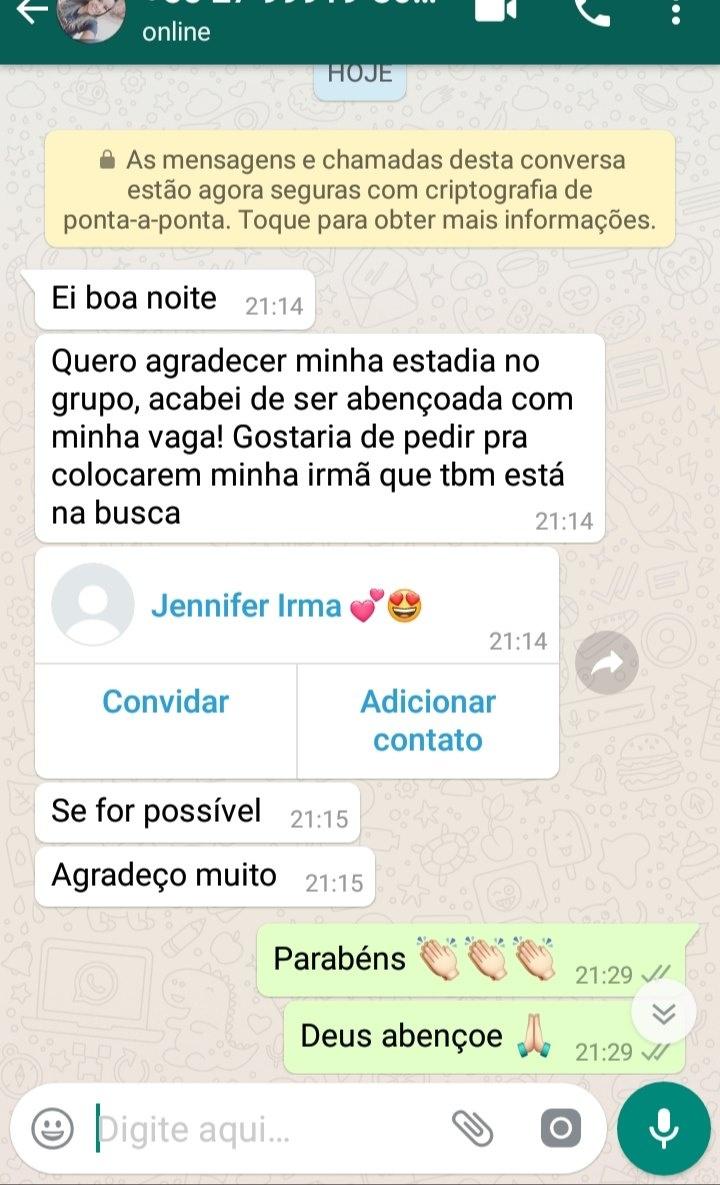The width and height of the screenshot is (720, 1185).
Task: Start a voice call
Action: coord(591,12)
